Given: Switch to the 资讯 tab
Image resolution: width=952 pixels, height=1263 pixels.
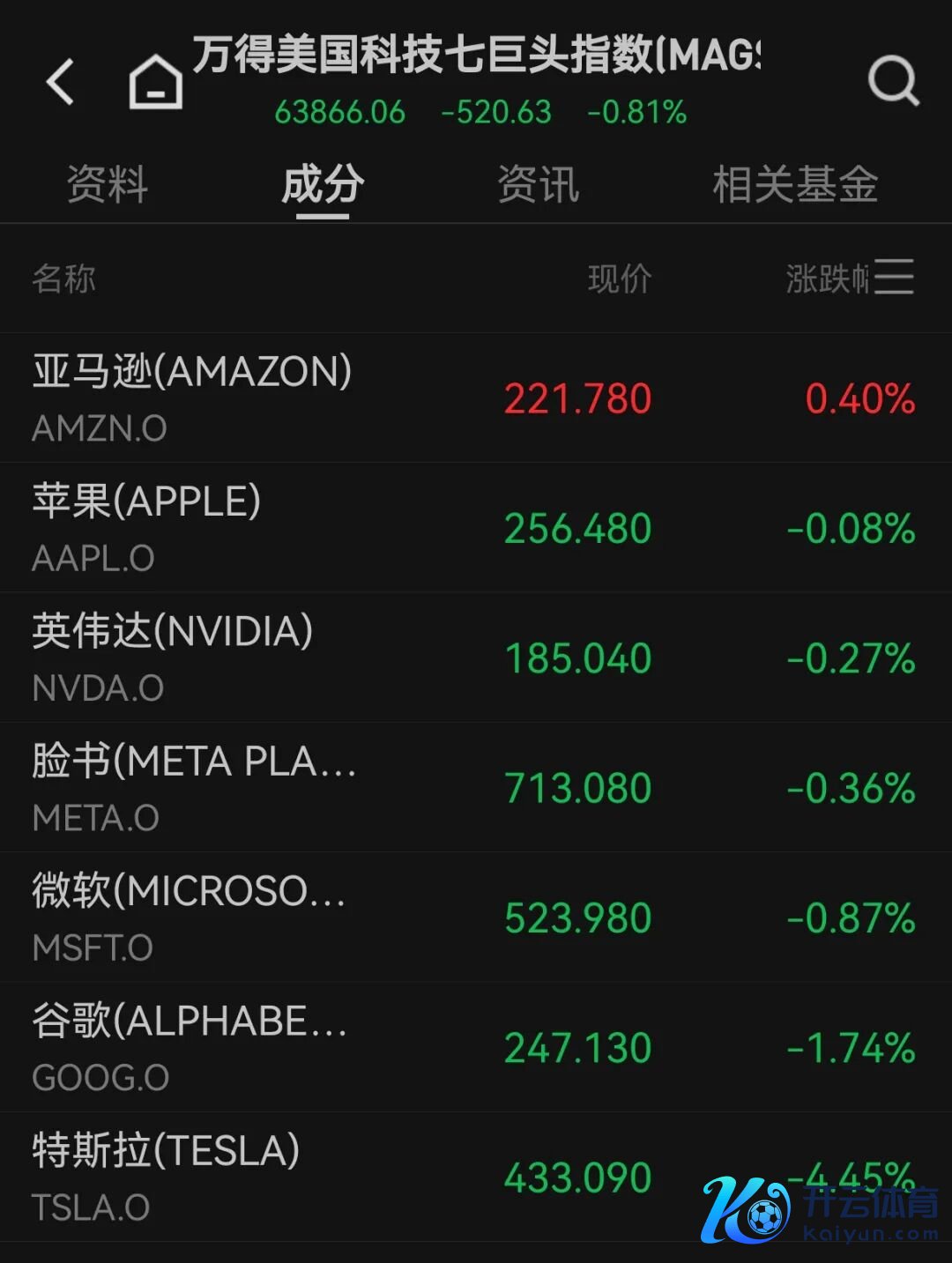Looking at the screenshot, I should tap(538, 184).
